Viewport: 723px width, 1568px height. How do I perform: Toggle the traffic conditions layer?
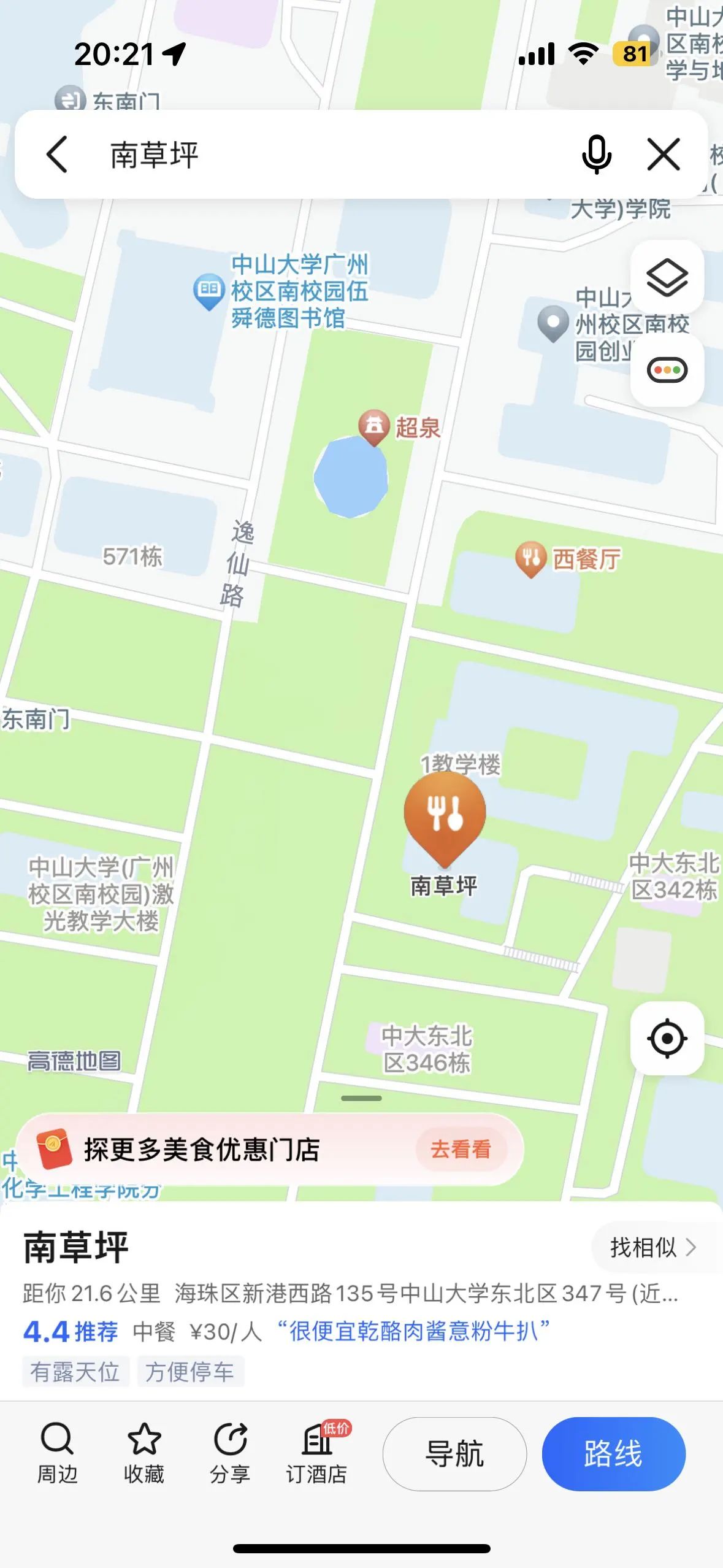[667, 370]
